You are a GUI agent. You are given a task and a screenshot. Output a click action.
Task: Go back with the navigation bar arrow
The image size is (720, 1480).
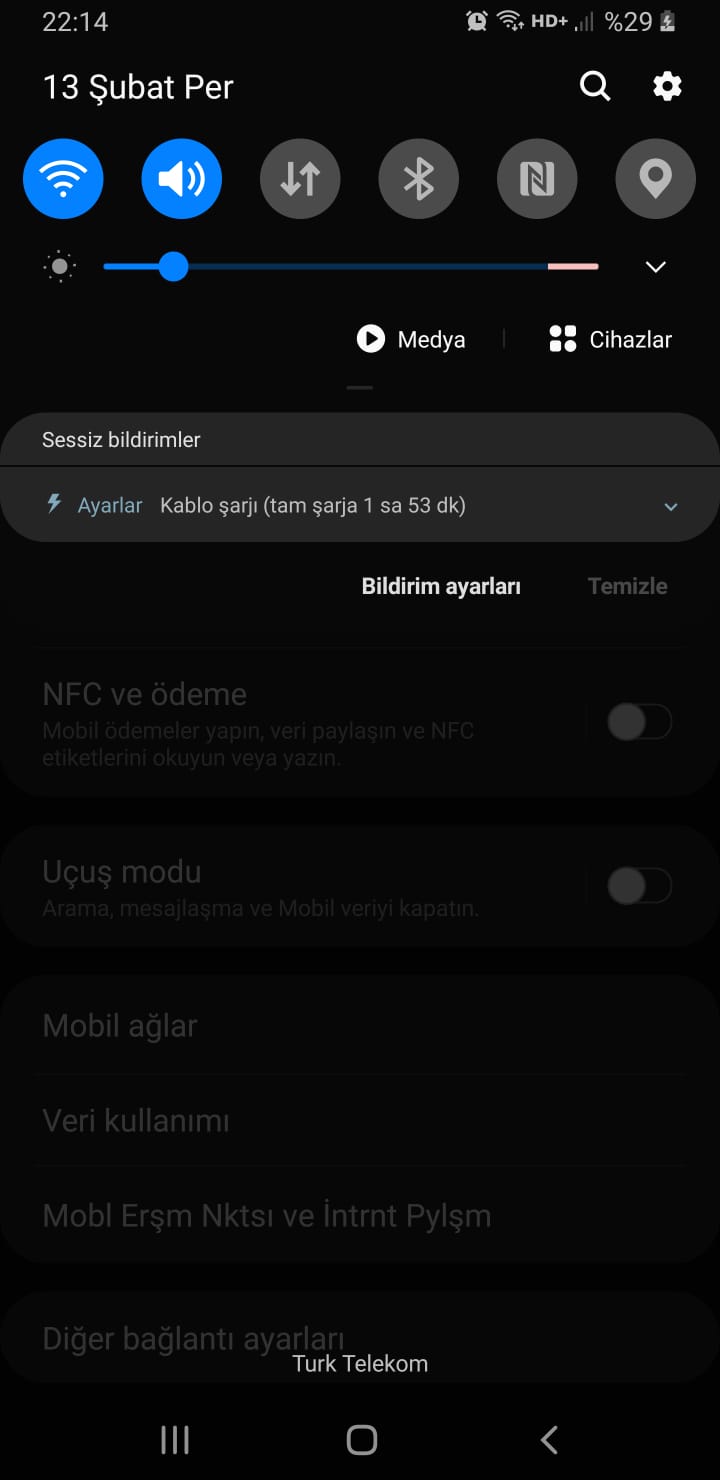coord(548,1439)
